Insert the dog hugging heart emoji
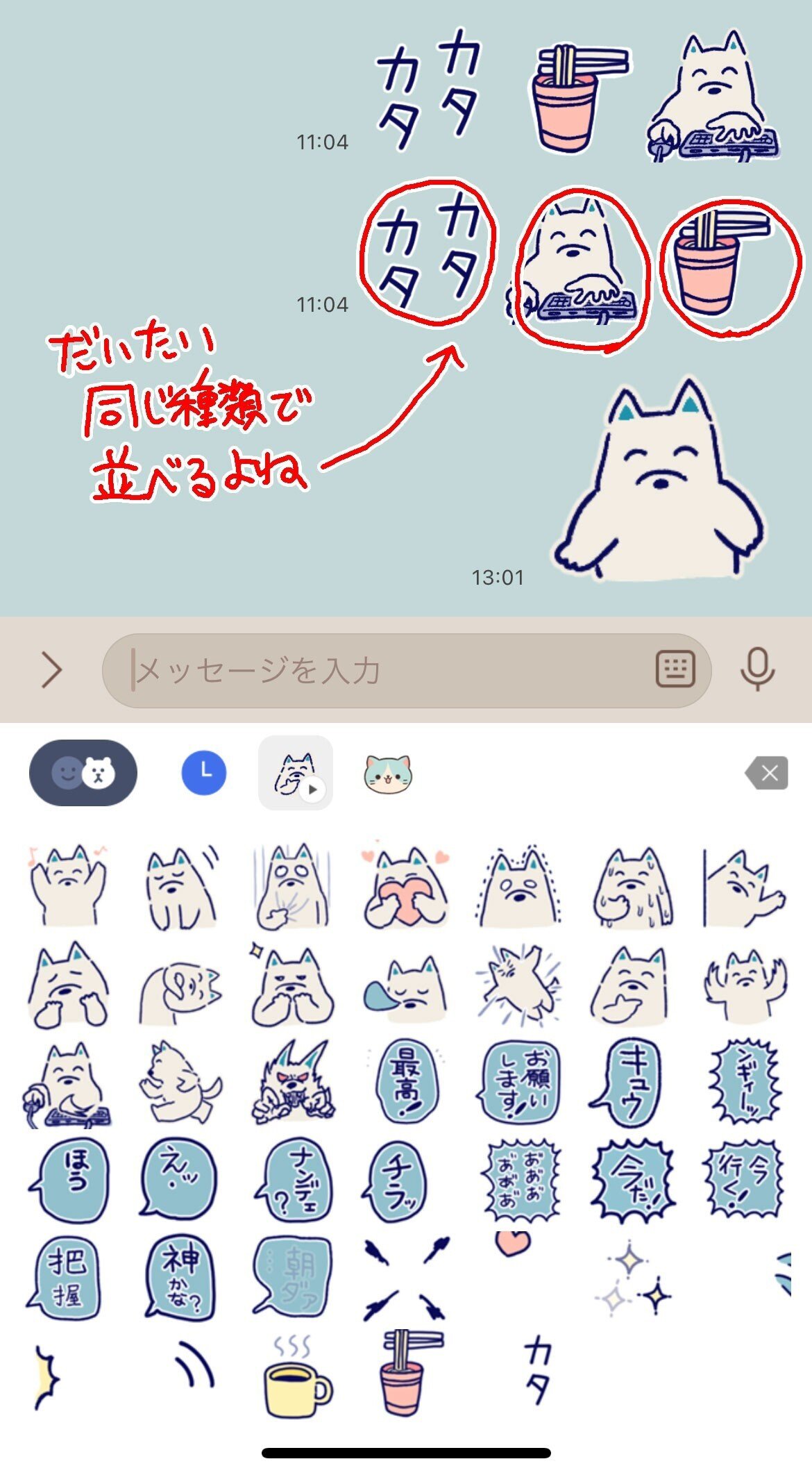 coord(407,887)
